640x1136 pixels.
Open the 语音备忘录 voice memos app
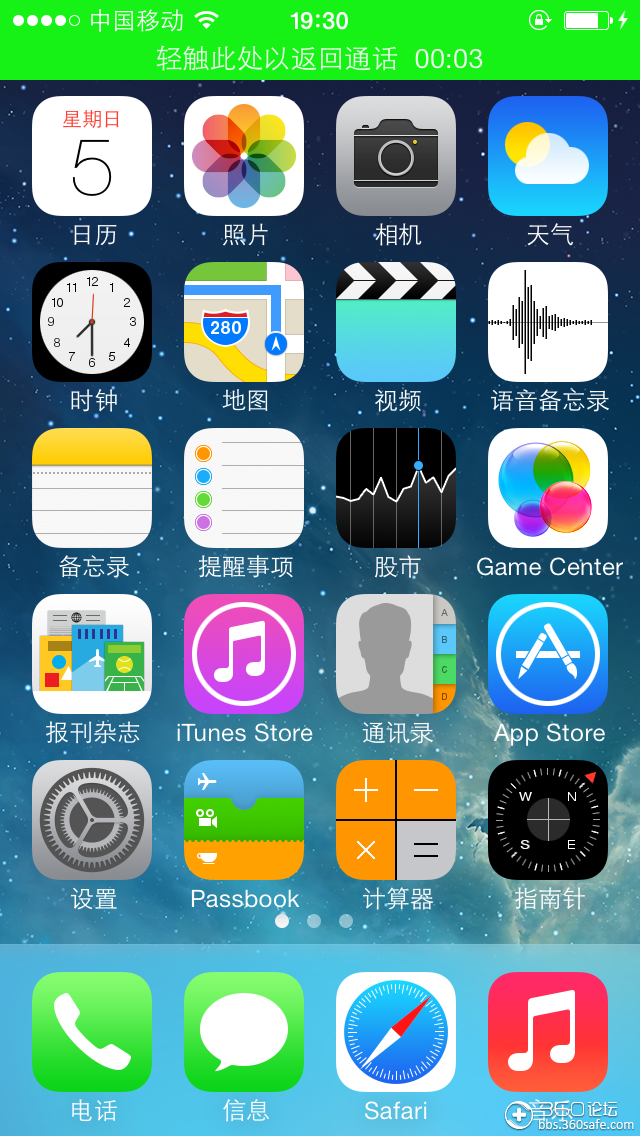pos(548,322)
